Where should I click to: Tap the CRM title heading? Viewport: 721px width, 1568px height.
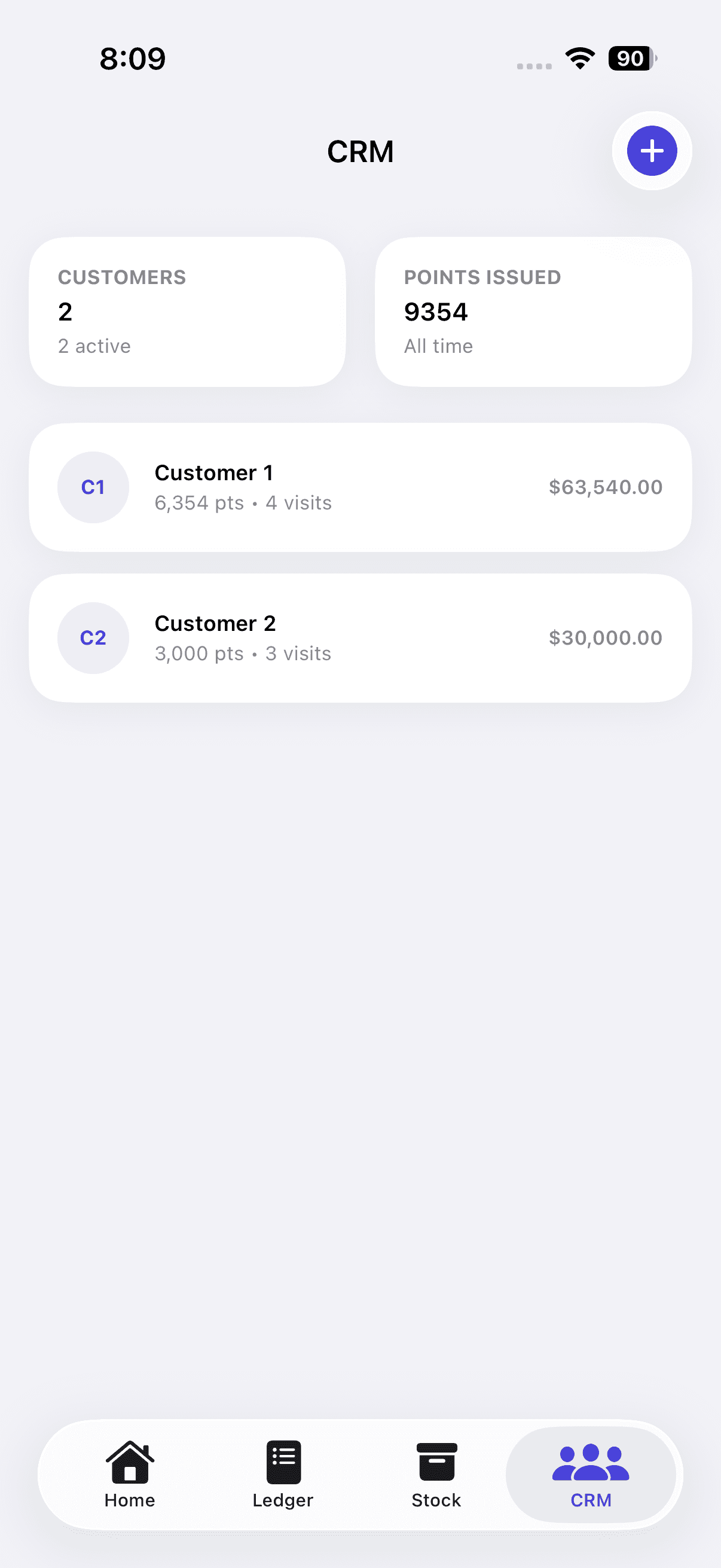click(360, 151)
